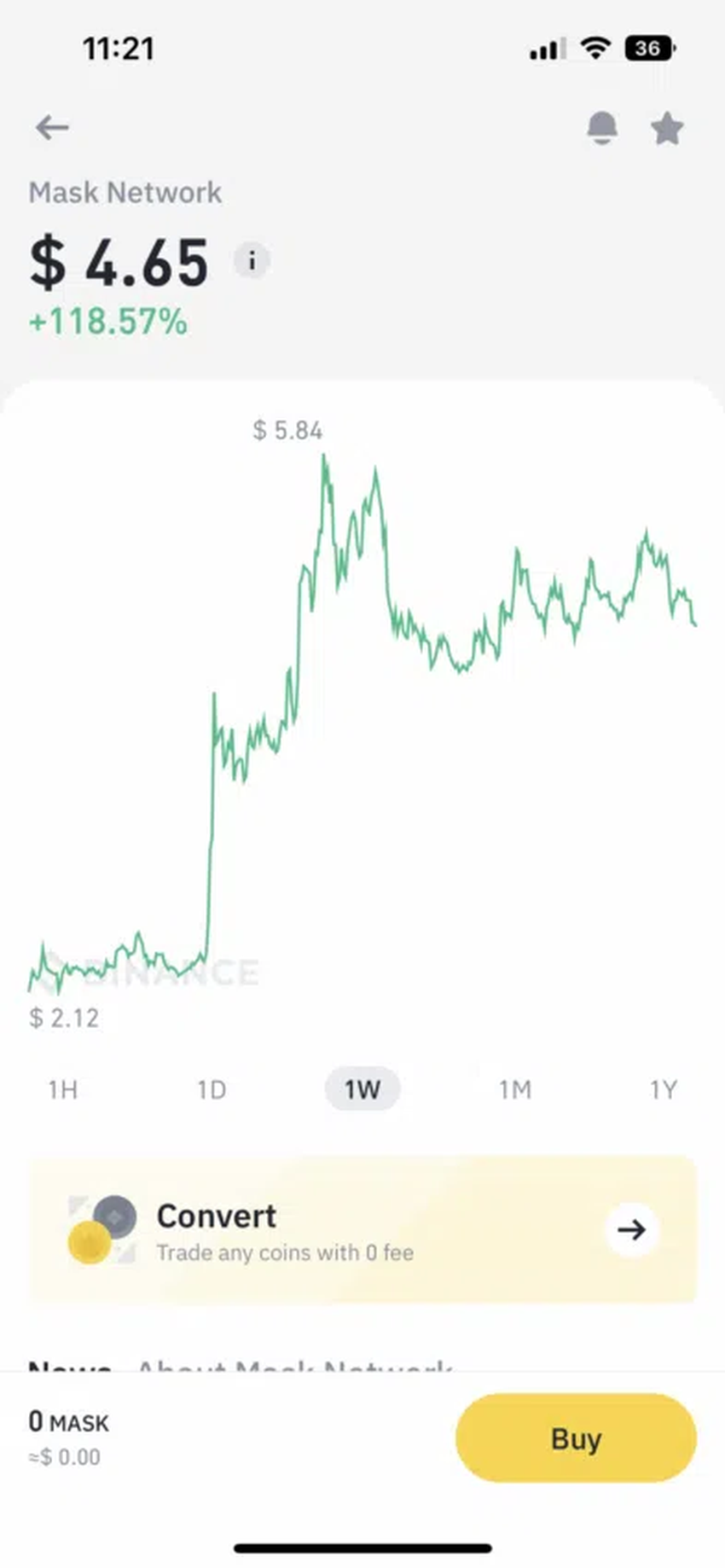Open the price alert bell

[x=601, y=128]
